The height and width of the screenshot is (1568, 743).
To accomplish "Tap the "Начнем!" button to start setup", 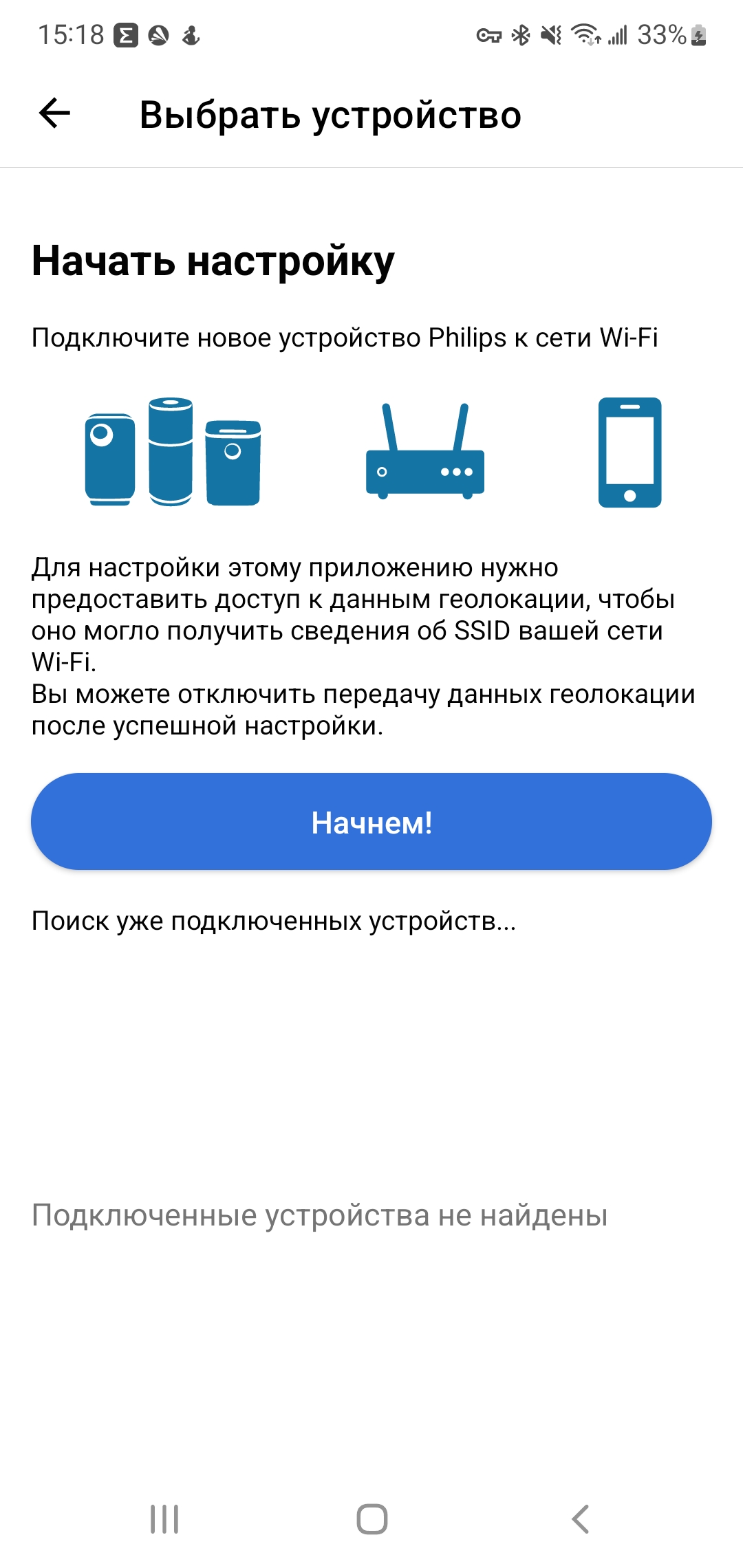I will click(371, 822).
